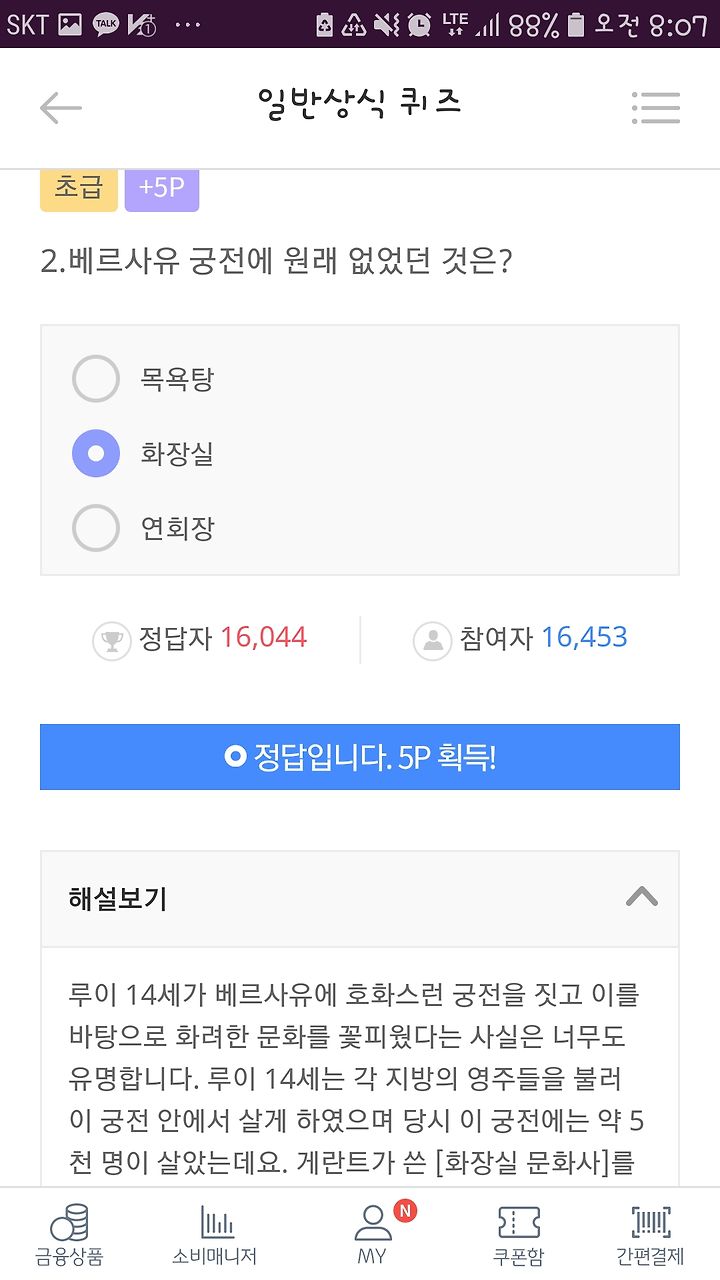Open the hamburger list menu
Viewport: 720px width, 1280px height.
tap(656, 108)
